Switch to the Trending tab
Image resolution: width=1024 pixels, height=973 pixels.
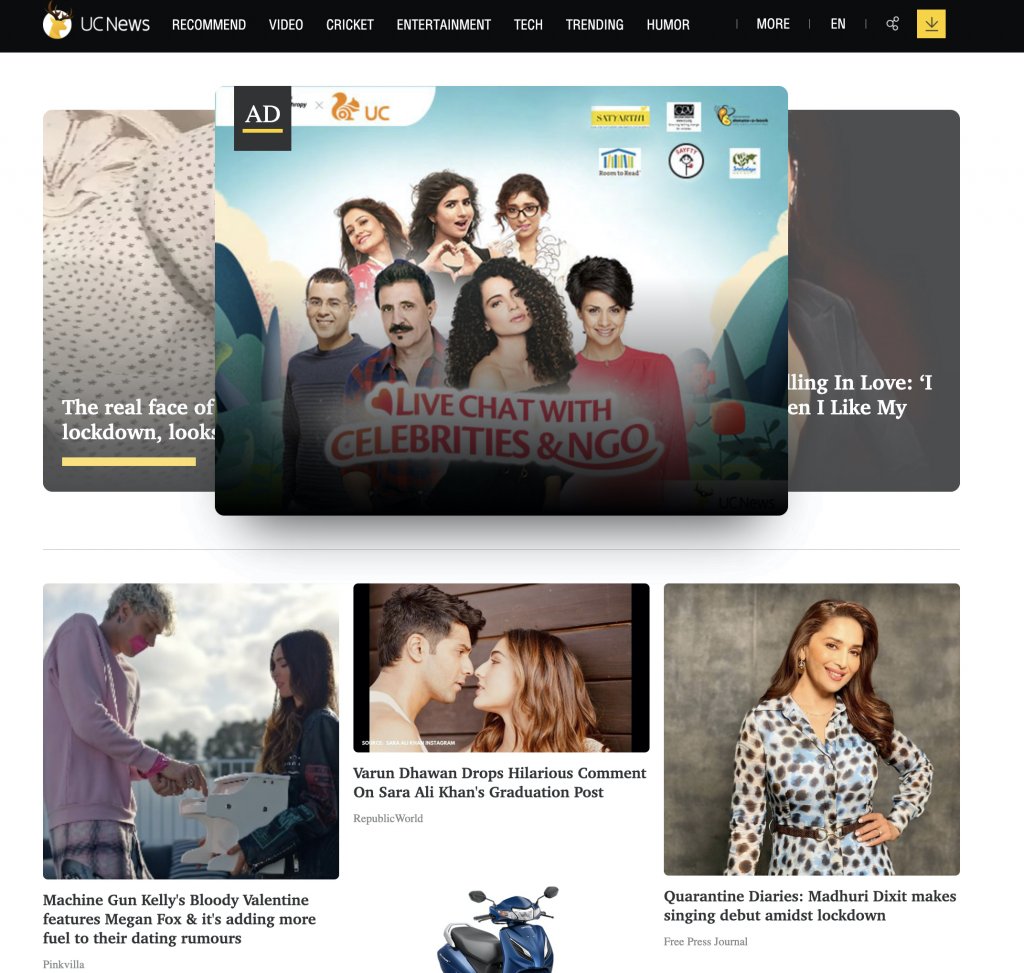coord(594,24)
